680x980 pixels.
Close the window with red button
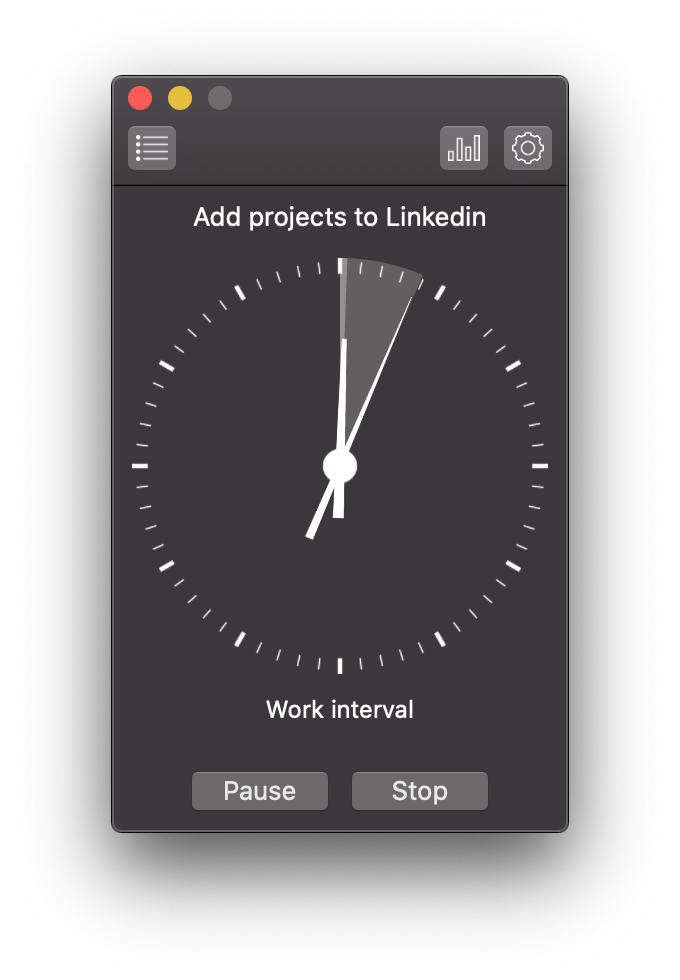[x=140, y=98]
